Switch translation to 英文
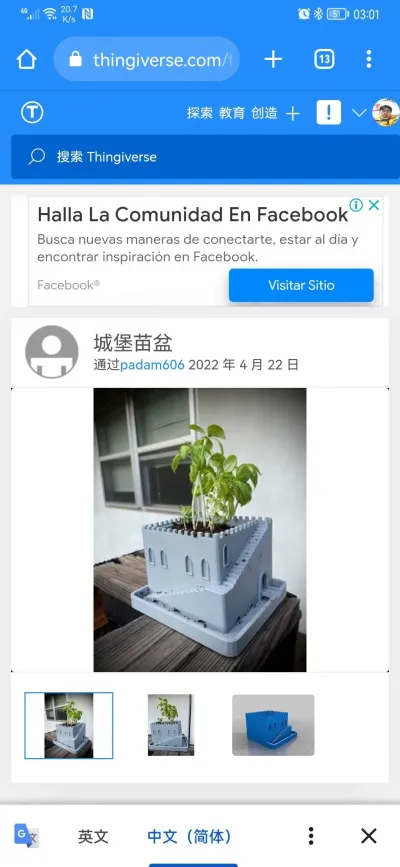Image resolution: width=400 pixels, height=867 pixels. coord(93,837)
